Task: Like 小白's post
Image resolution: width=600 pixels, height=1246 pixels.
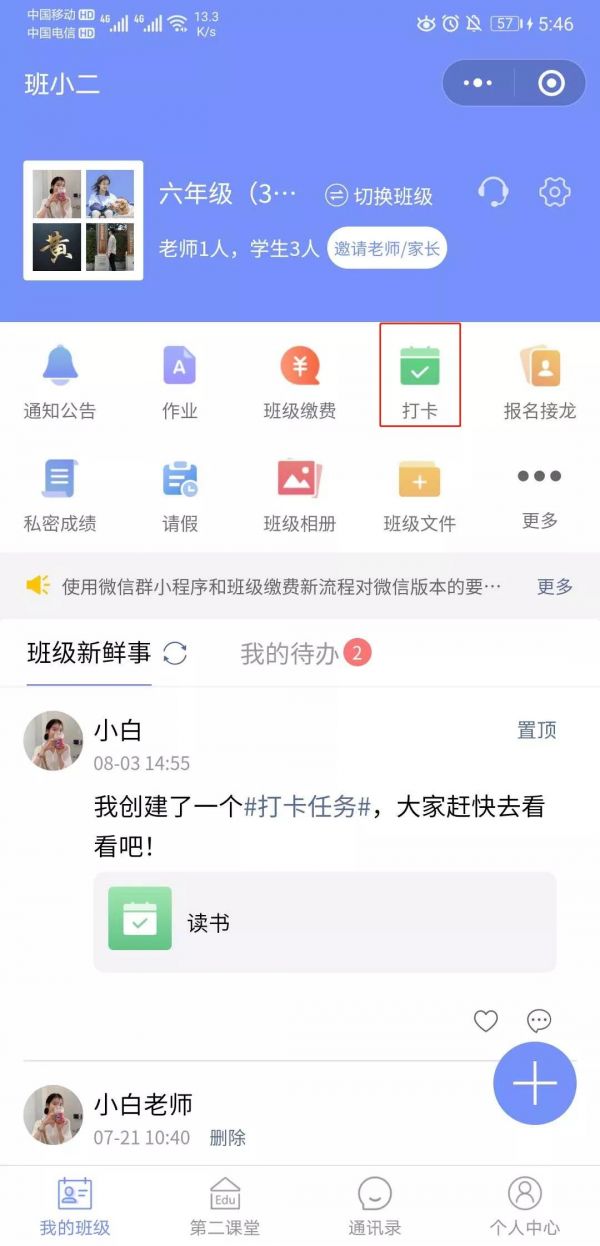Action: (x=486, y=1020)
